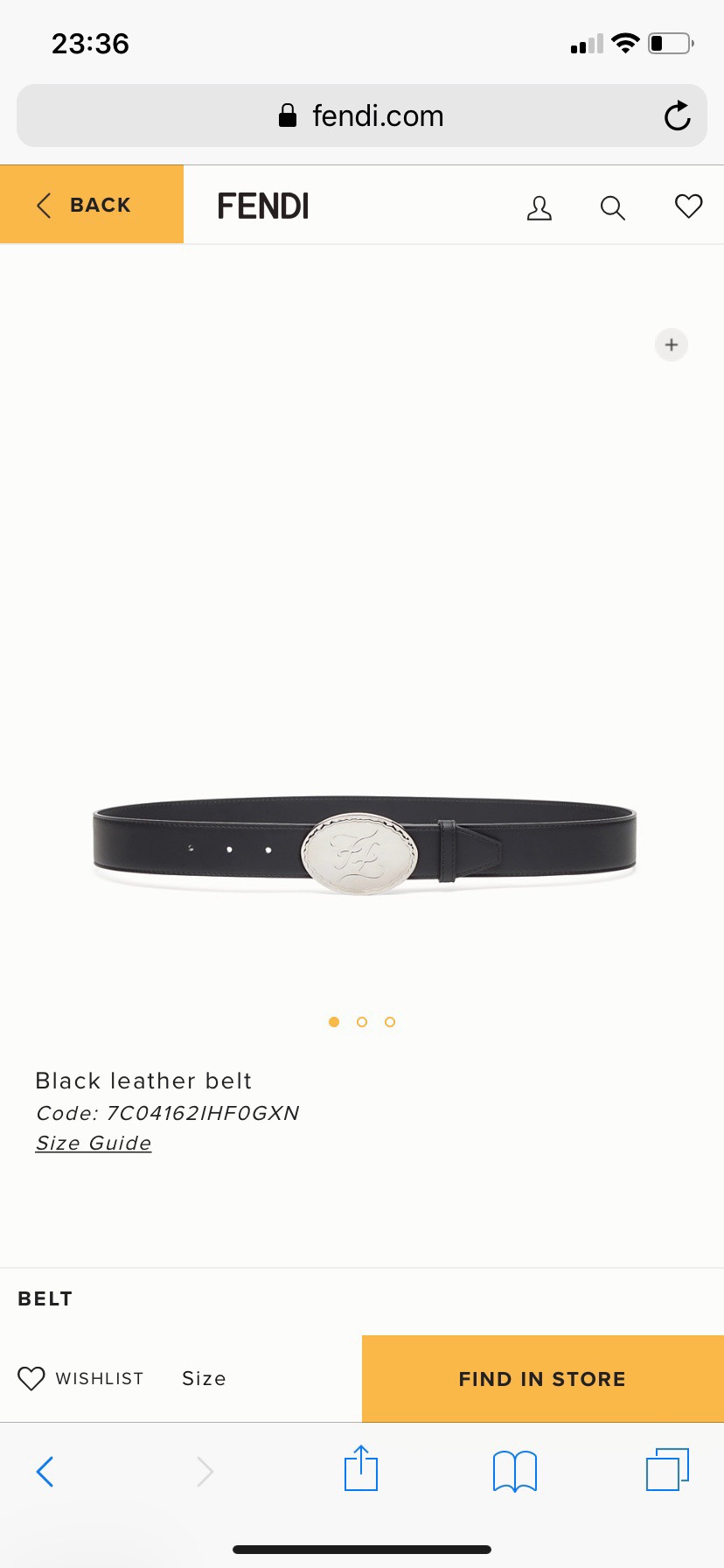The width and height of the screenshot is (724, 1568).
Task: View the belt product image
Action: [365, 845]
